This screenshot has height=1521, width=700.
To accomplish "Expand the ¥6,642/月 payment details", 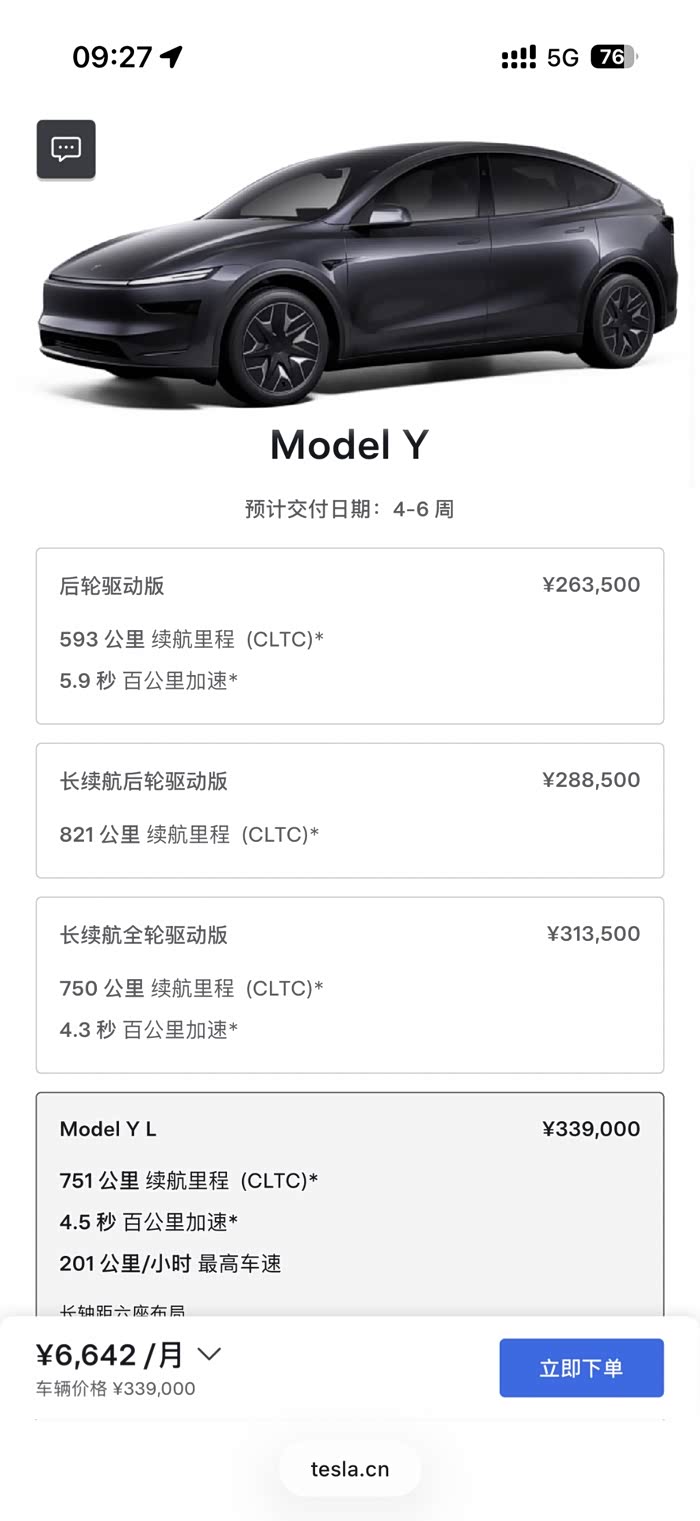I will [x=209, y=1355].
